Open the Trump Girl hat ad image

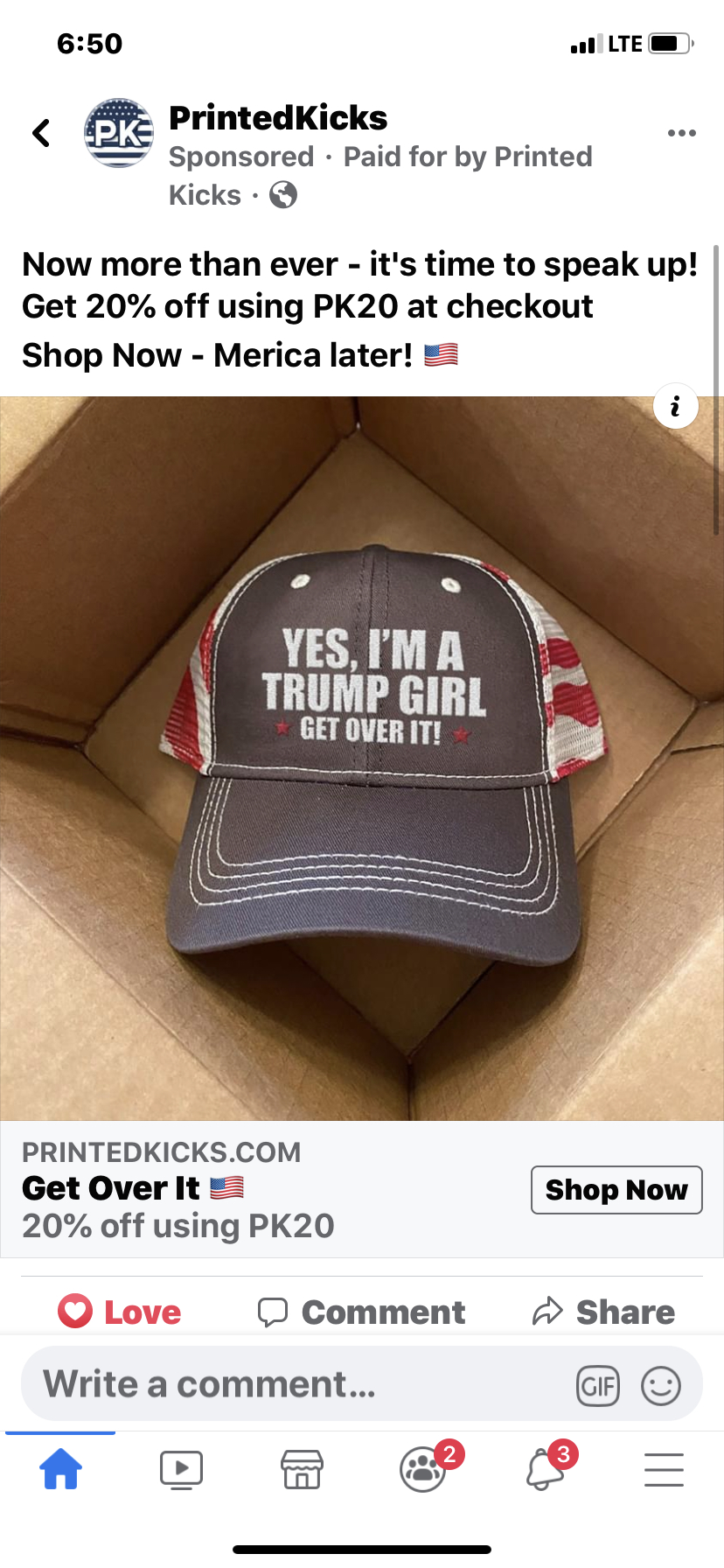pos(362,758)
